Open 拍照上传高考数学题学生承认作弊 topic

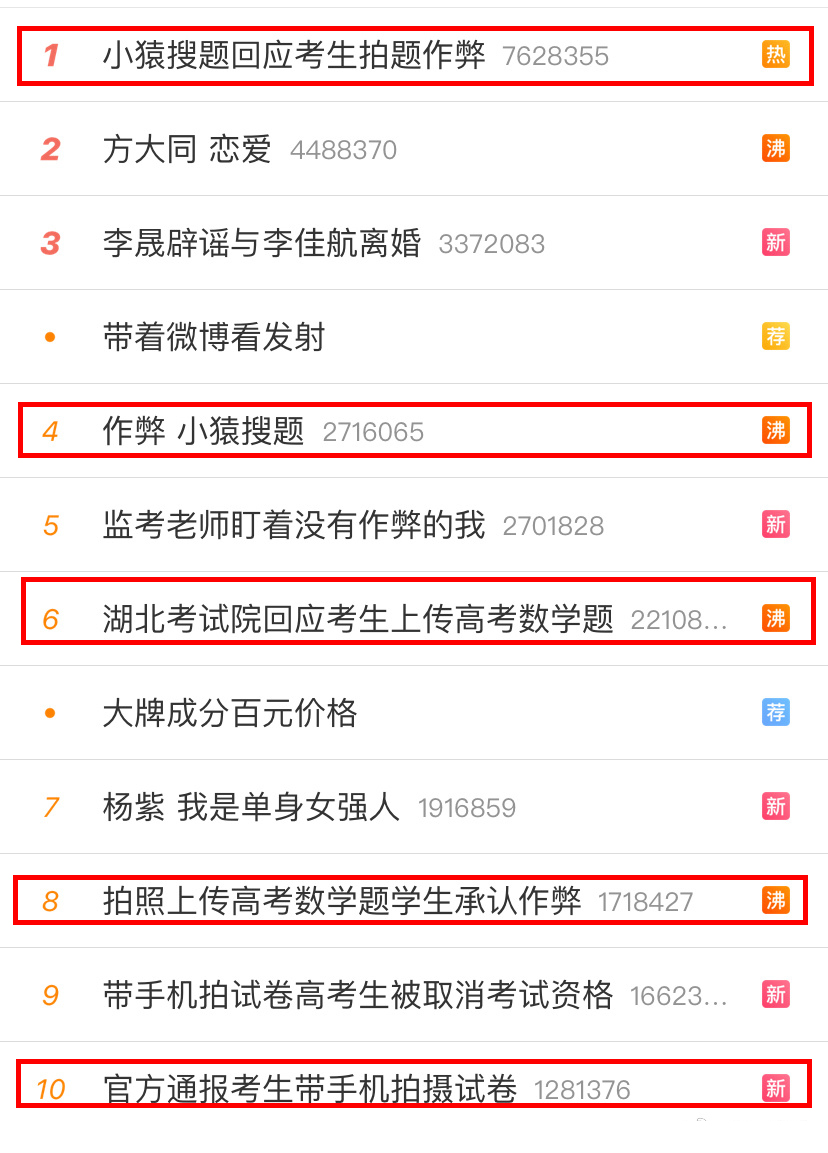[342, 901]
